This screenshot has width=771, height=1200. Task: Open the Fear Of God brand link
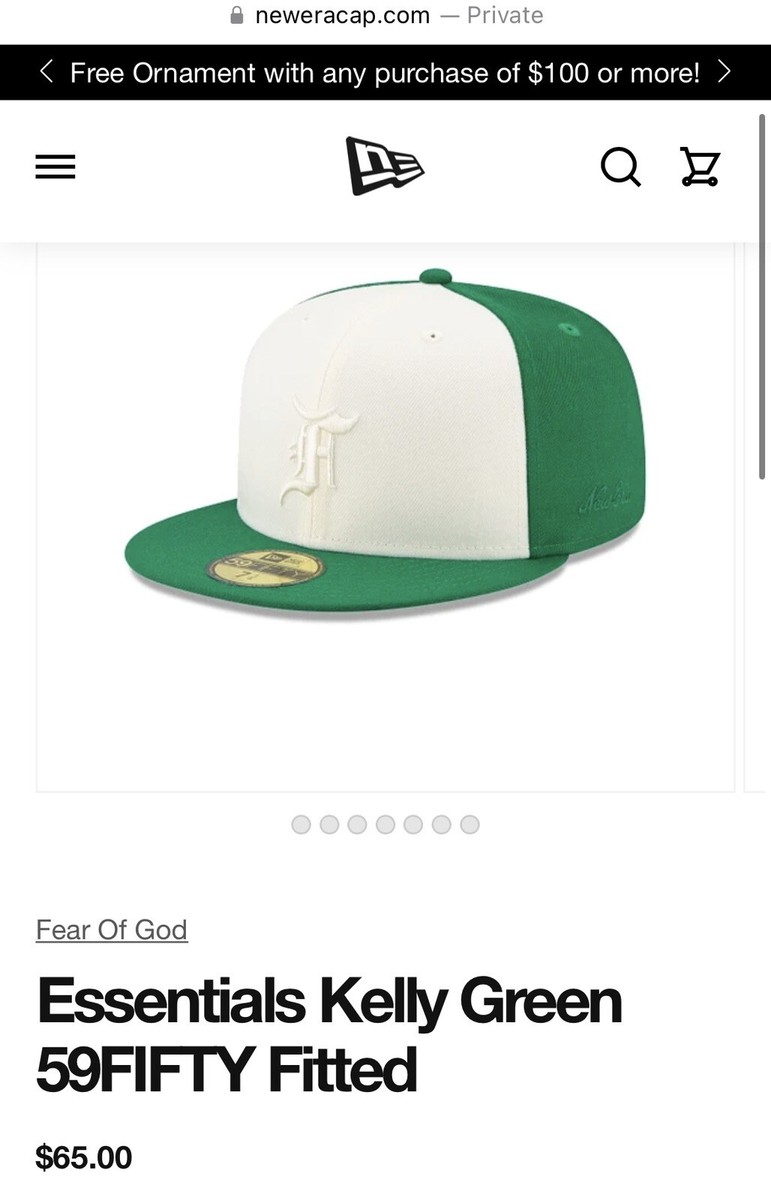pos(112,930)
